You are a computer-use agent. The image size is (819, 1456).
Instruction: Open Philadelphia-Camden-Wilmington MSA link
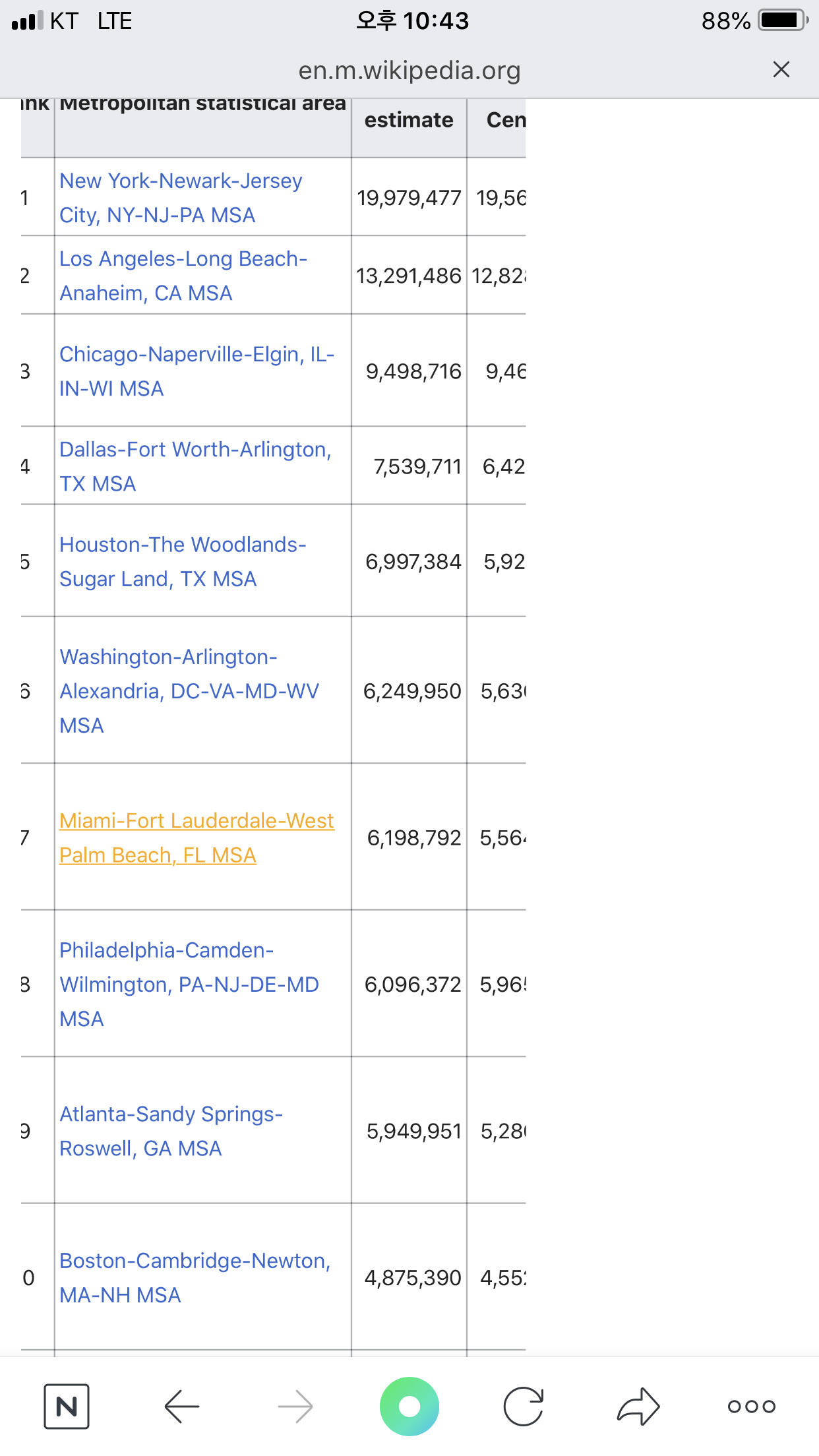[189, 984]
